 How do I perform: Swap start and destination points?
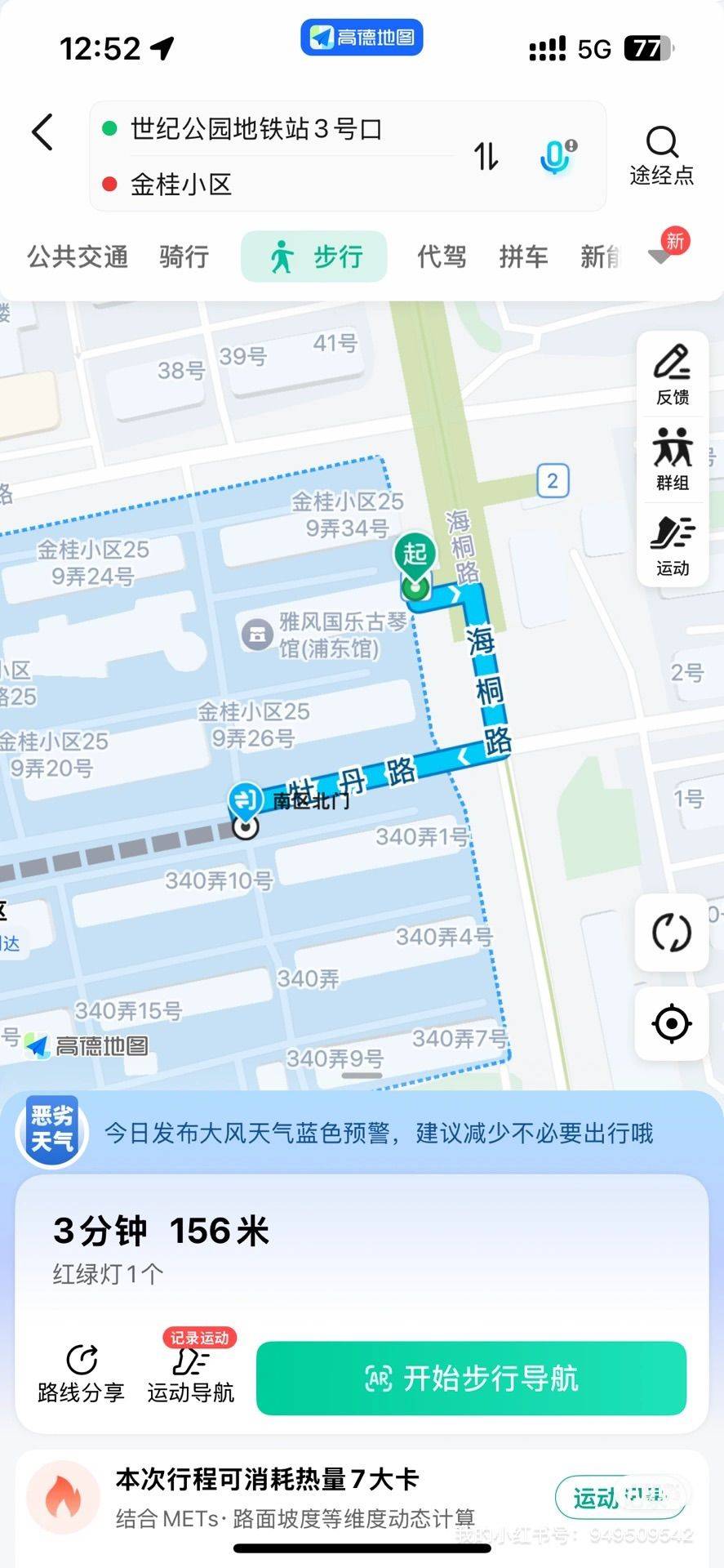click(x=486, y=155)
